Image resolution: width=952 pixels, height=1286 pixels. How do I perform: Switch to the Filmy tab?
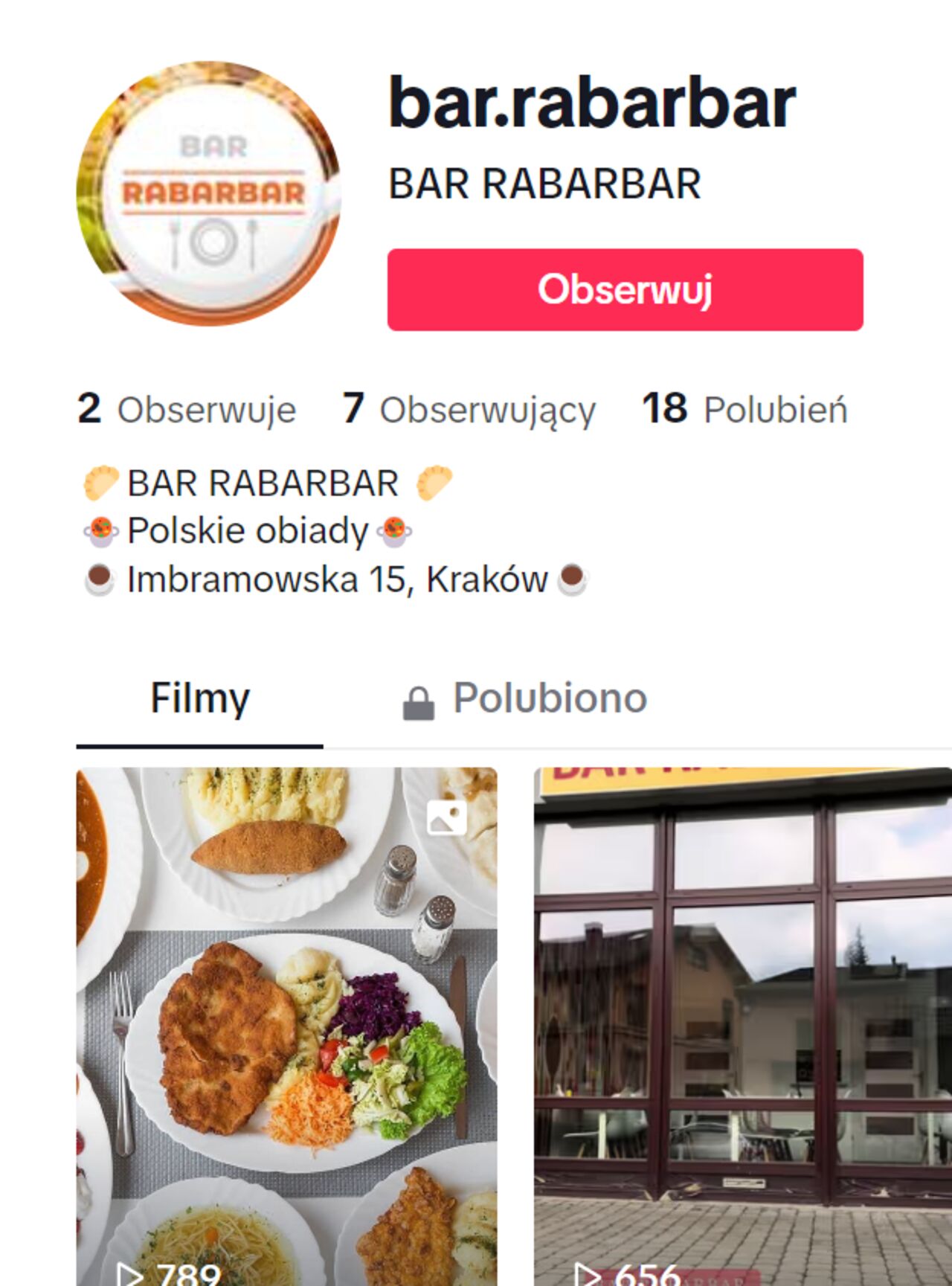point(199,699)
